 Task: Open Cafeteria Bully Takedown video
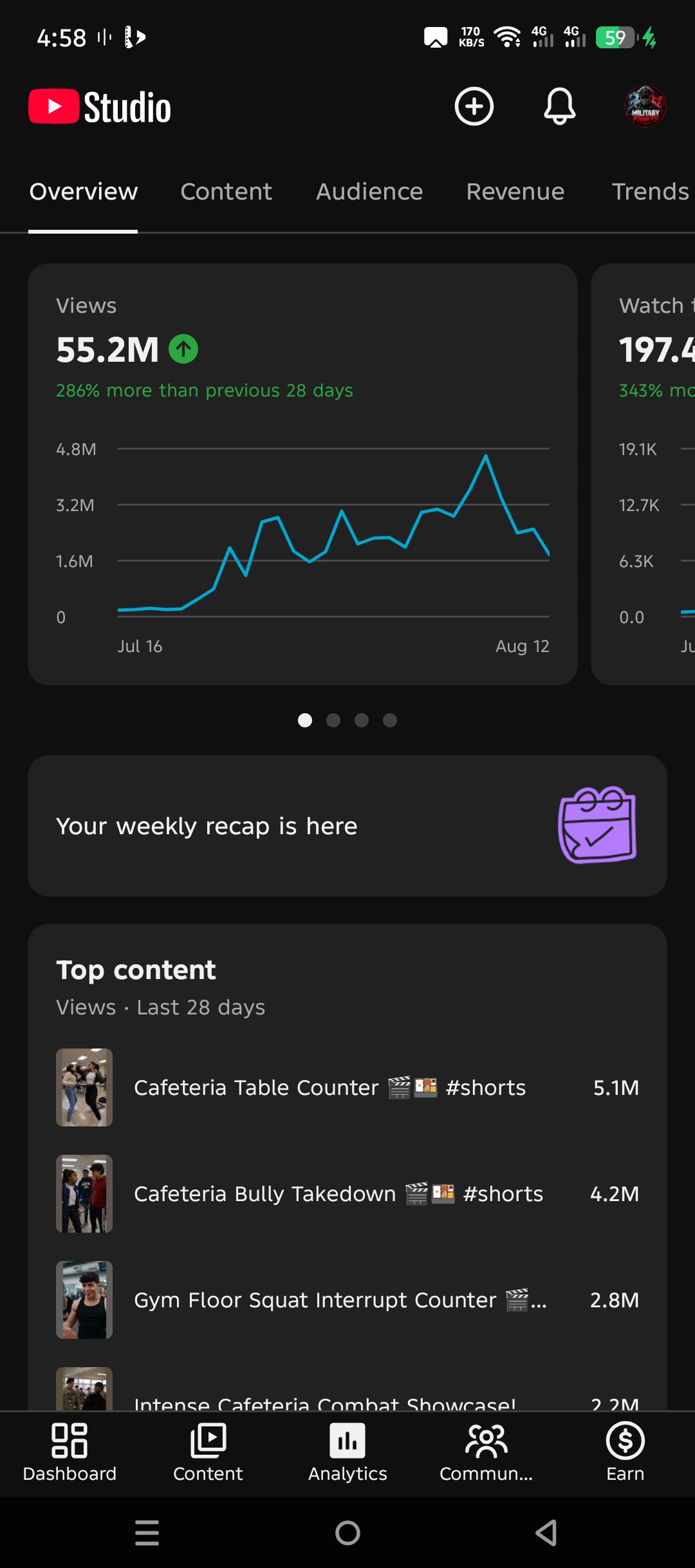pyautogui.click(x=347, y=1194)
